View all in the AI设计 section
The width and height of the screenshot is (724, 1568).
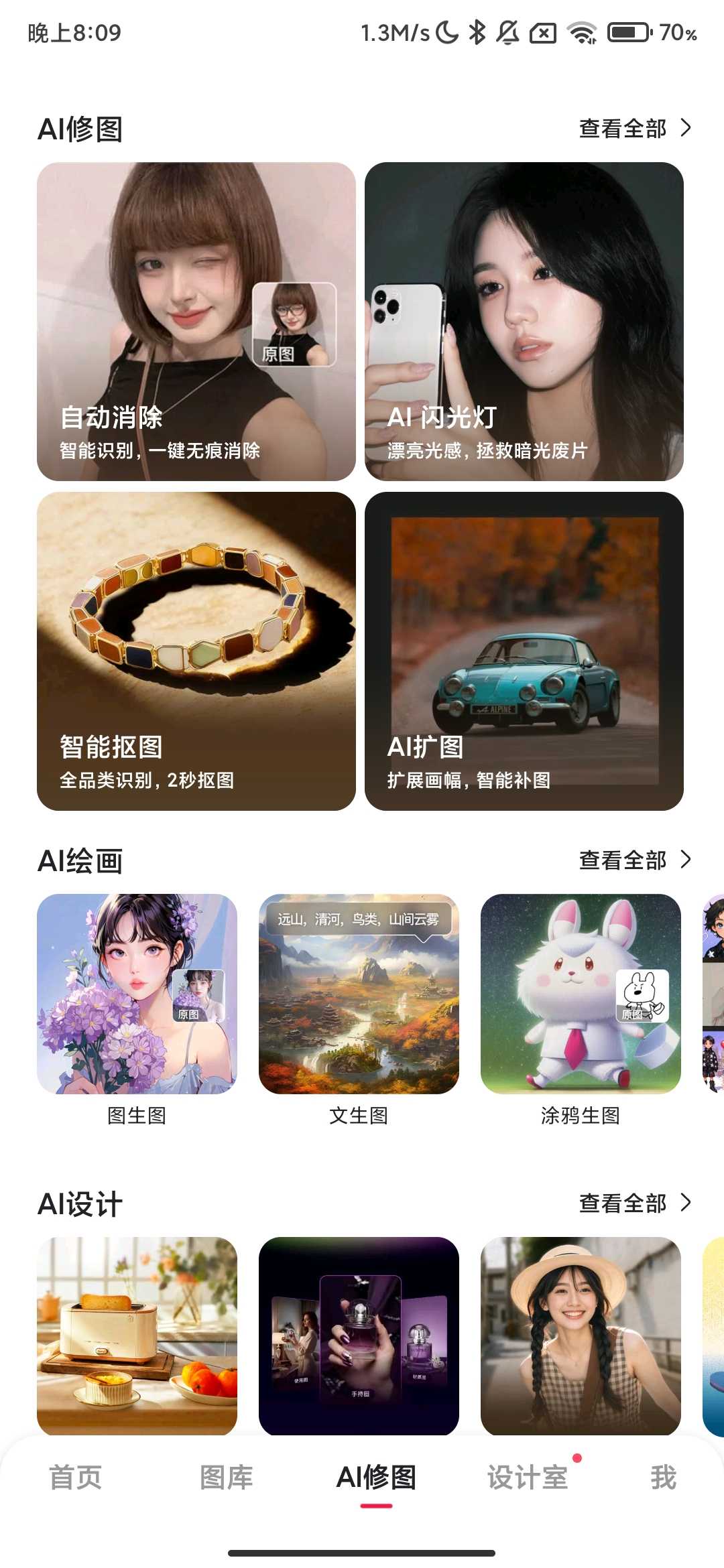pos(633,1203)
